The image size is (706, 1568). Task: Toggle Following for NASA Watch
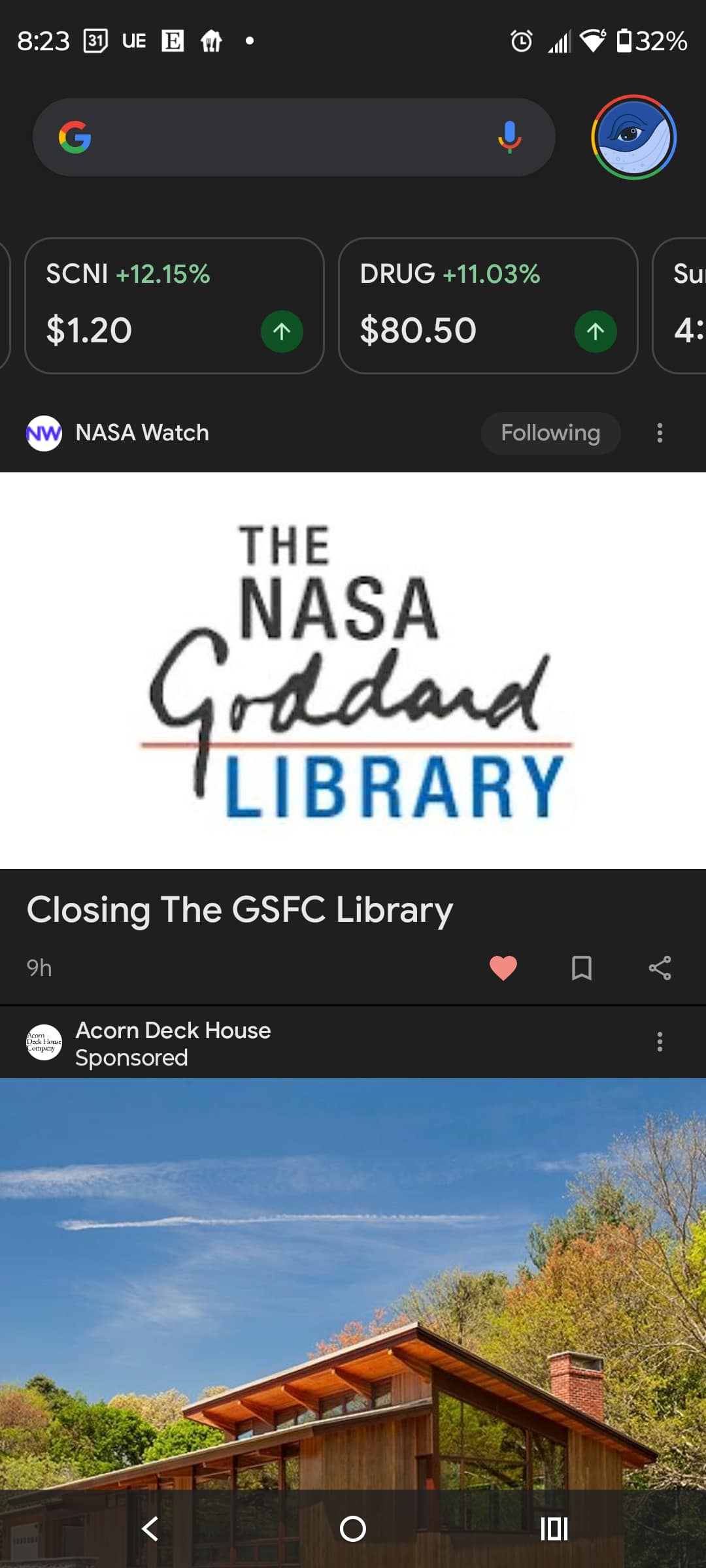pyautogui.click(x=550, y=433)
